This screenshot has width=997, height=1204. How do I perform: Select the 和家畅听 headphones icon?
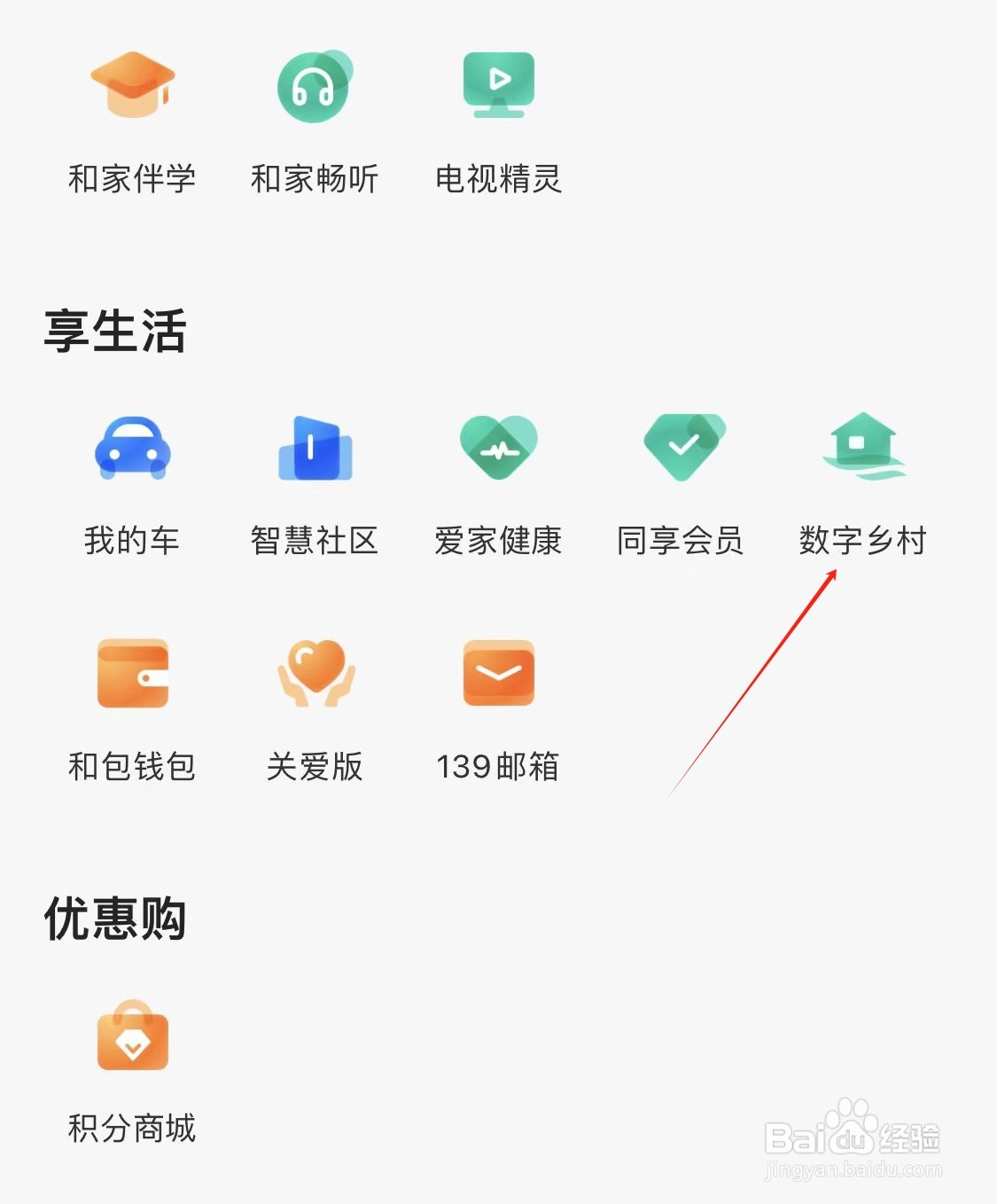tap(317, 86)
